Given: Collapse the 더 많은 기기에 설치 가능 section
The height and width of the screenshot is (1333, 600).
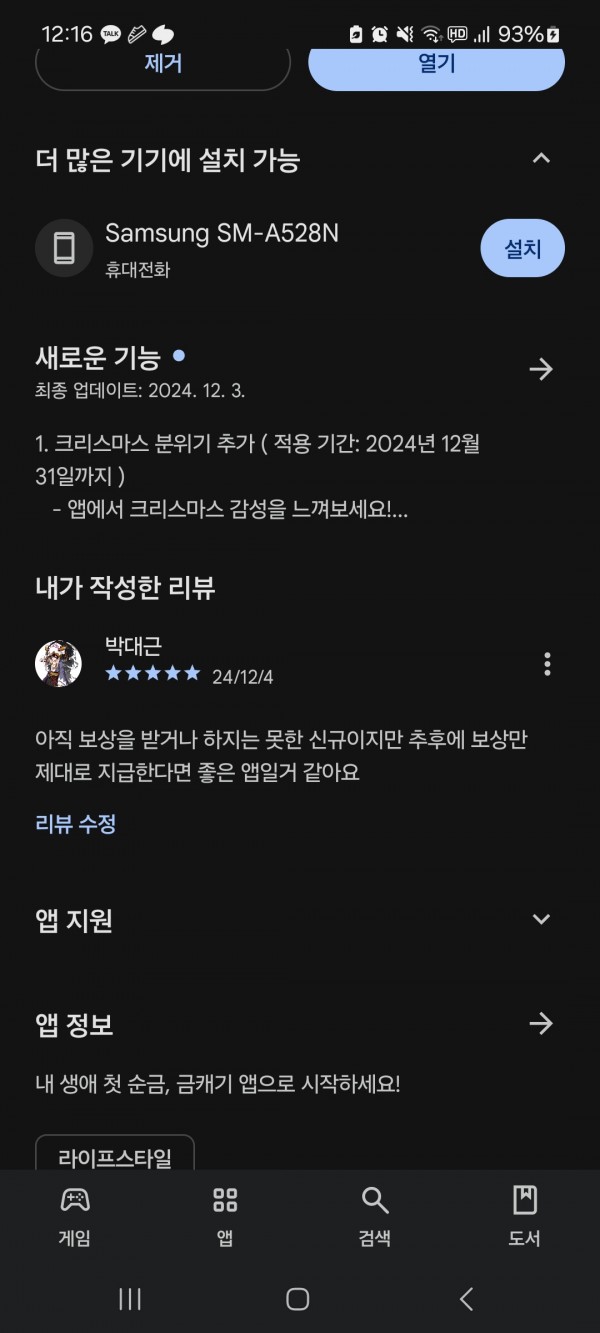Looking at the screenshot, I should click(541, 159).
